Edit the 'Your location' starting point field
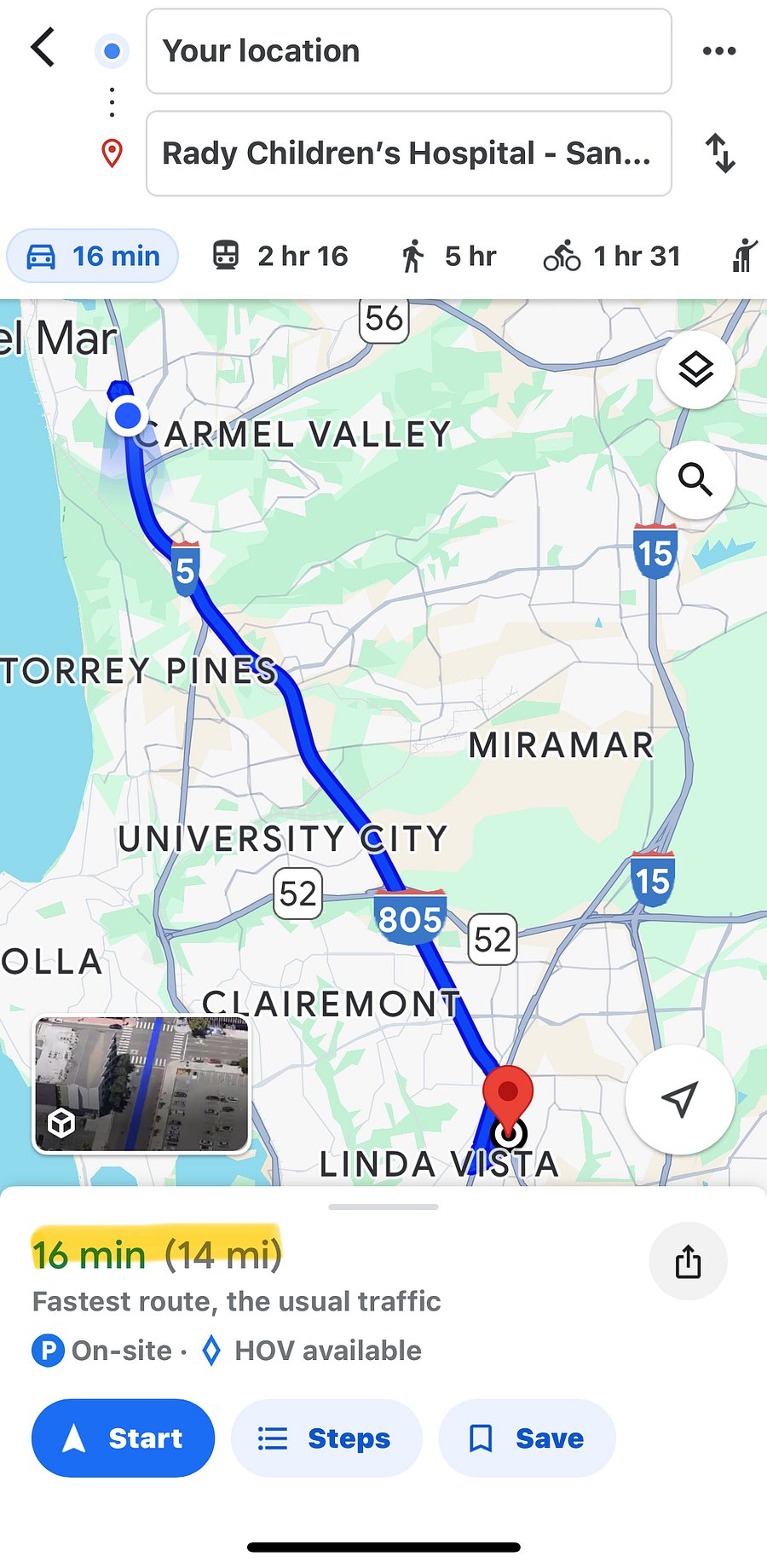 (409, 51)
